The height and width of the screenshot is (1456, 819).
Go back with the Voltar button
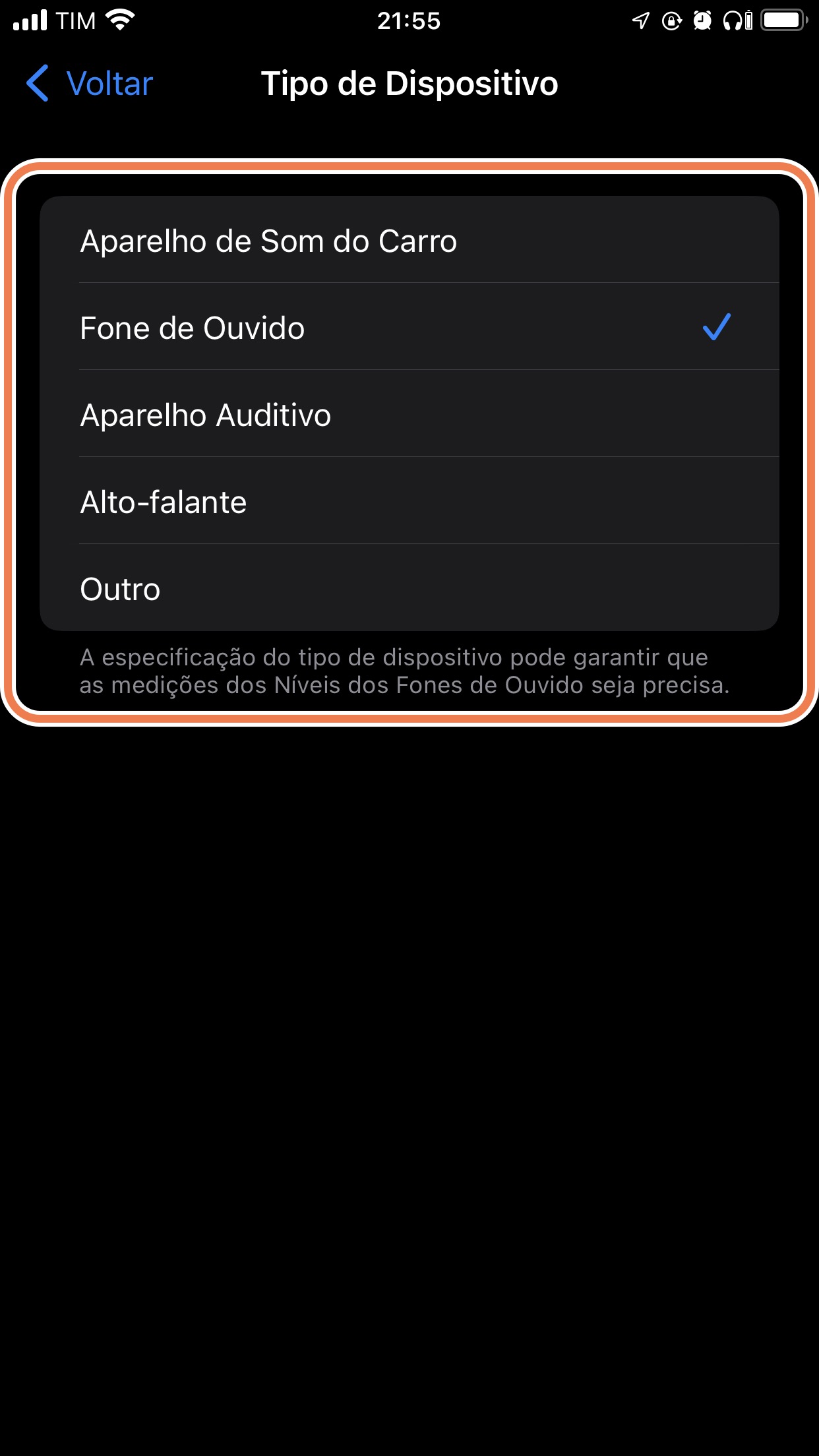(90, 84)
